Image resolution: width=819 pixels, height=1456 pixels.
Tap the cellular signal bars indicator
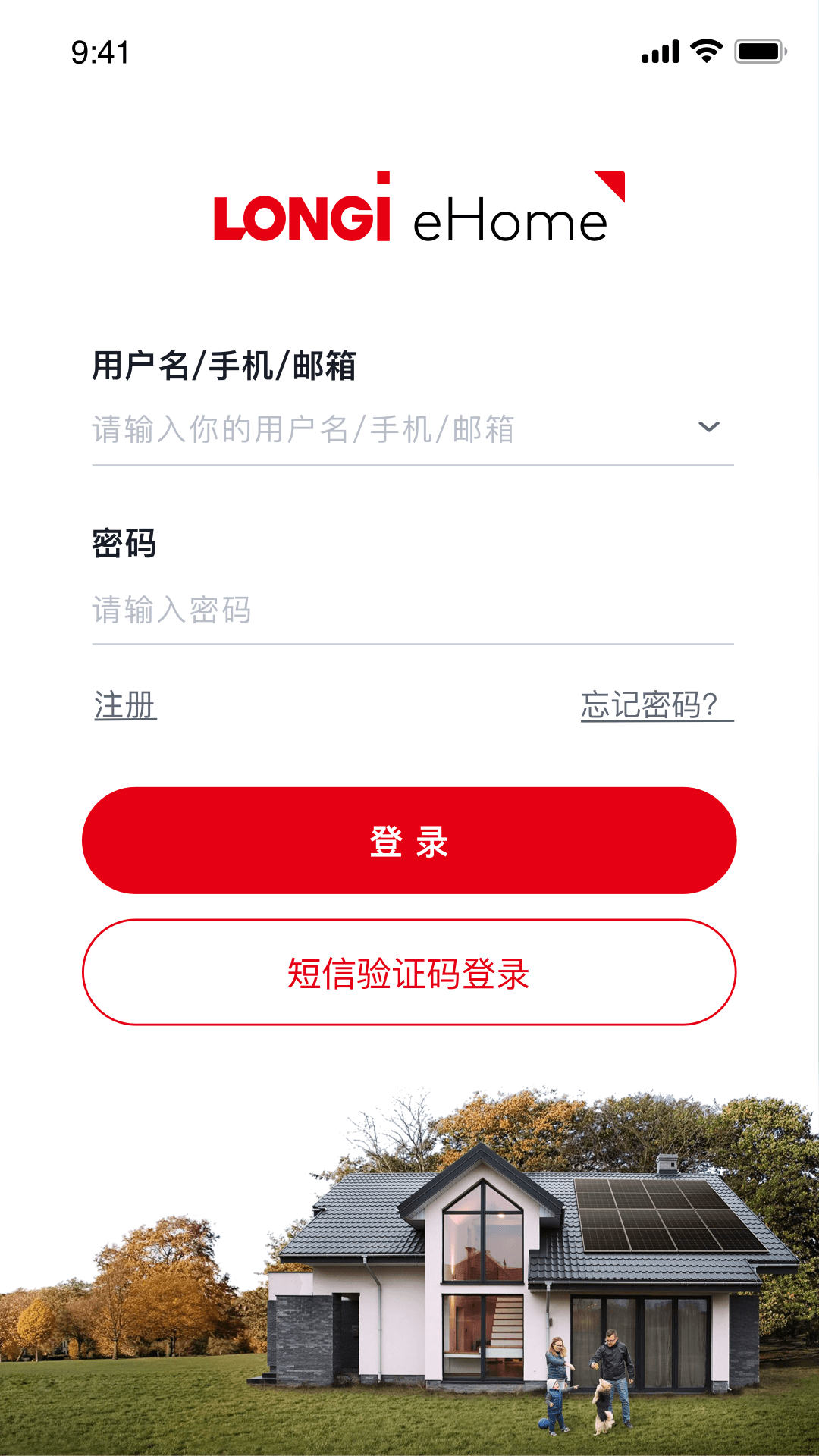point(659,50)
